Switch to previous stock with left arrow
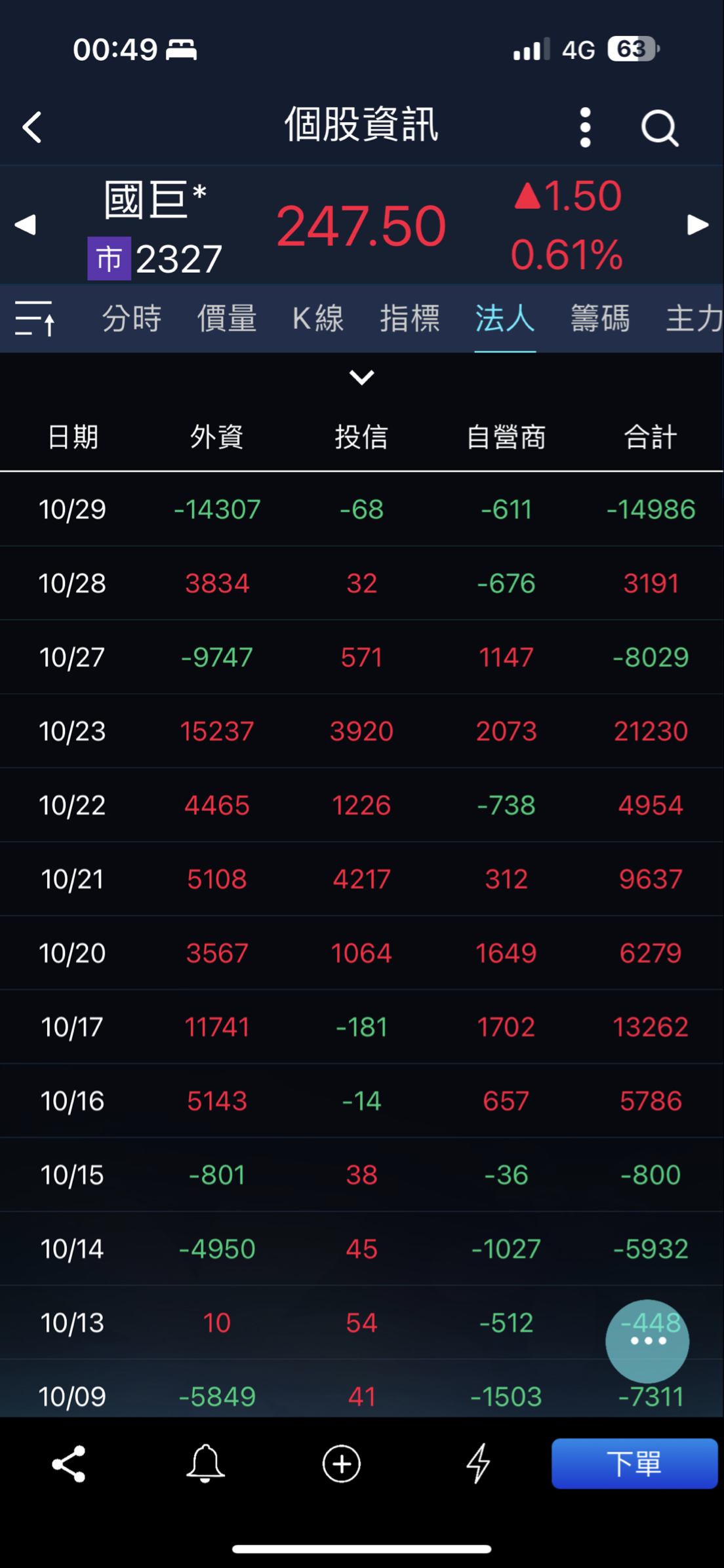This screenshot has width=724, height=1568. (25, 225)
